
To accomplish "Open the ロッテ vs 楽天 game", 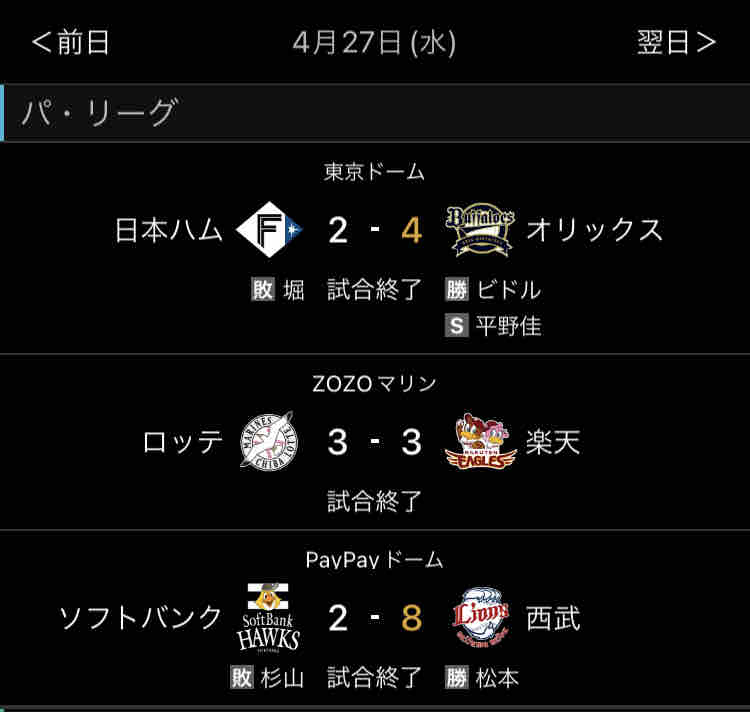I will 375,442.
